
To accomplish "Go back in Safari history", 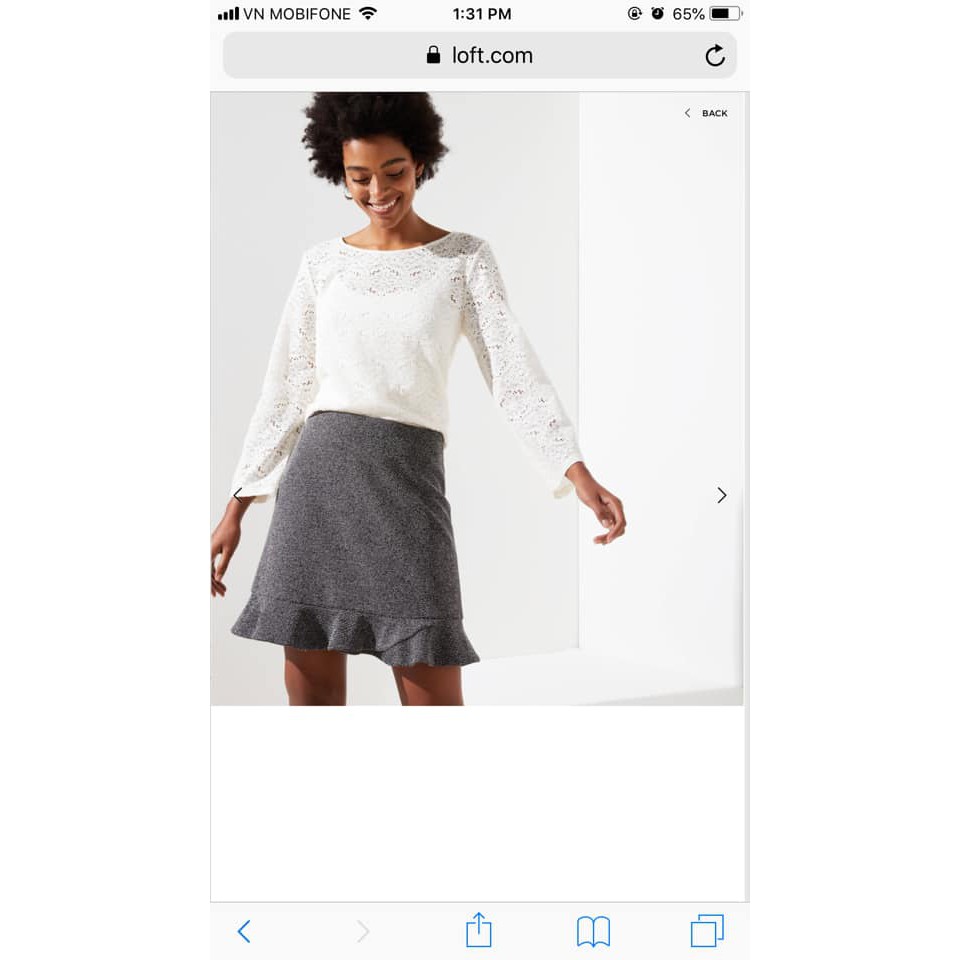I will pyautogui.click(x=244, y=932).
